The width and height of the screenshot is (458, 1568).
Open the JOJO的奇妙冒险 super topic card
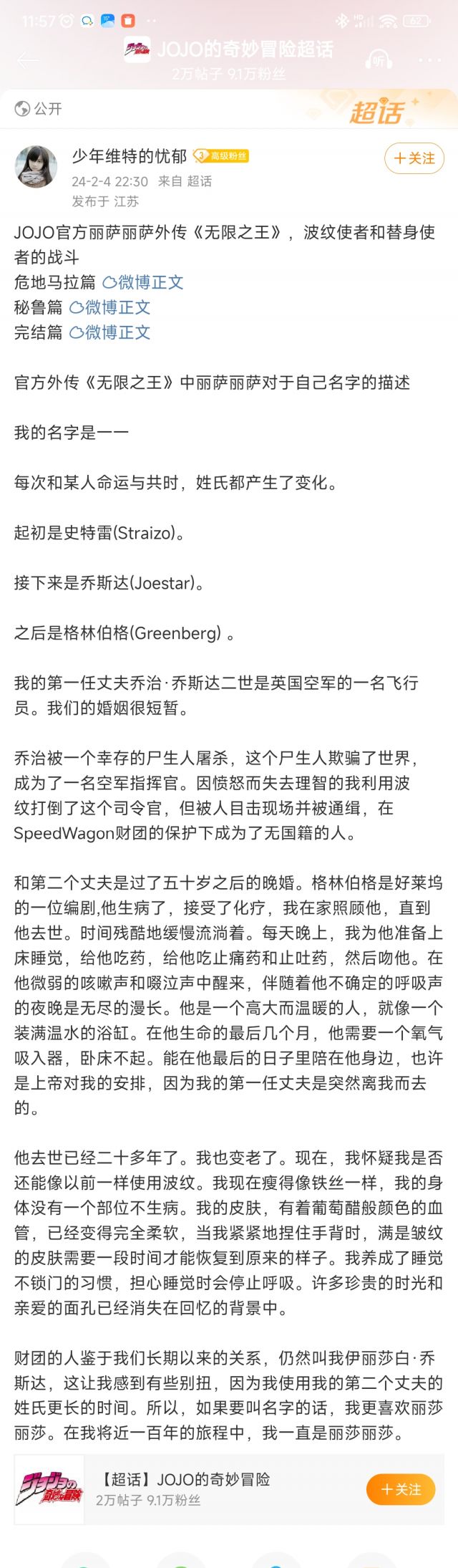[x=186, y=1488]
